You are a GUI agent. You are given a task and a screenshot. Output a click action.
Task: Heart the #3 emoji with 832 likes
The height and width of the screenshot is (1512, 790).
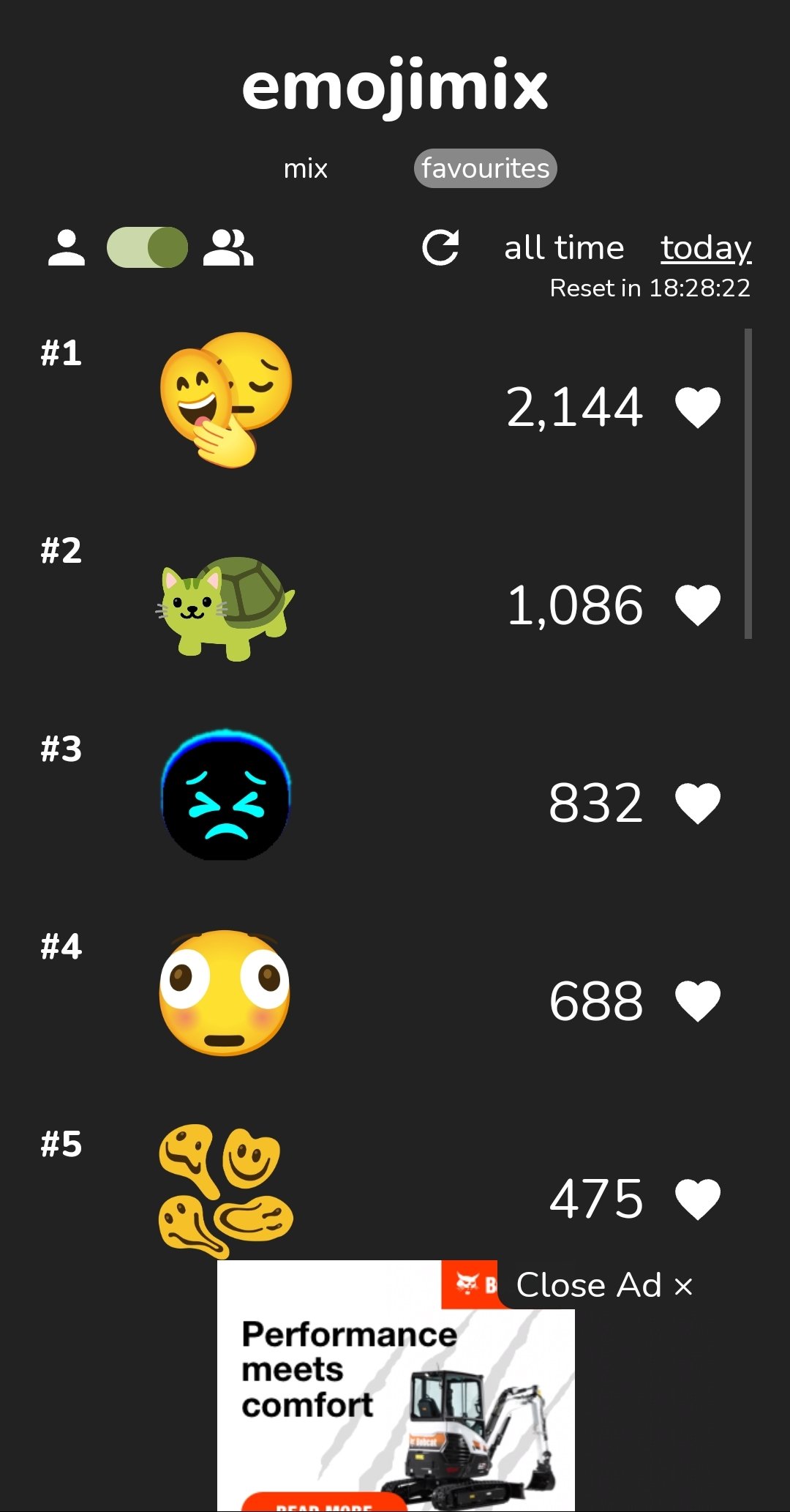tap(698, 803)
